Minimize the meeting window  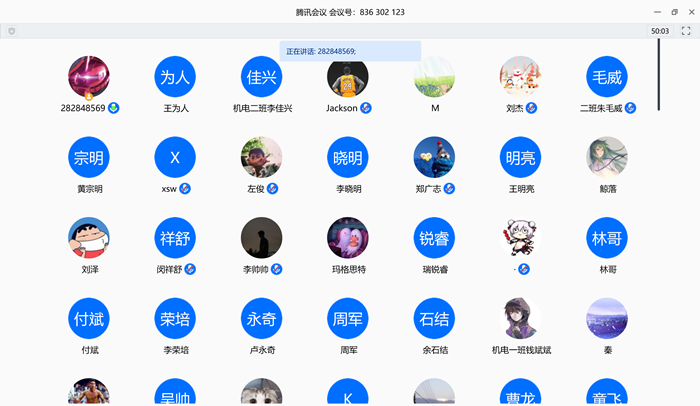[x=655, y=11]
